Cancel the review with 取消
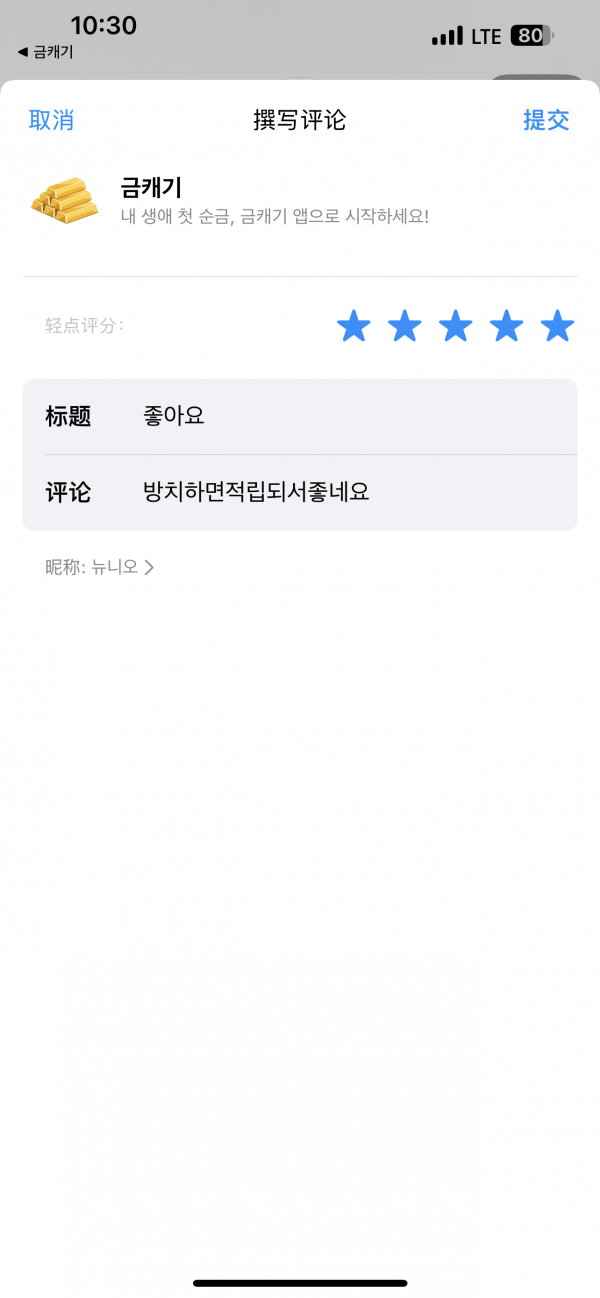 (x=51, y=121)
